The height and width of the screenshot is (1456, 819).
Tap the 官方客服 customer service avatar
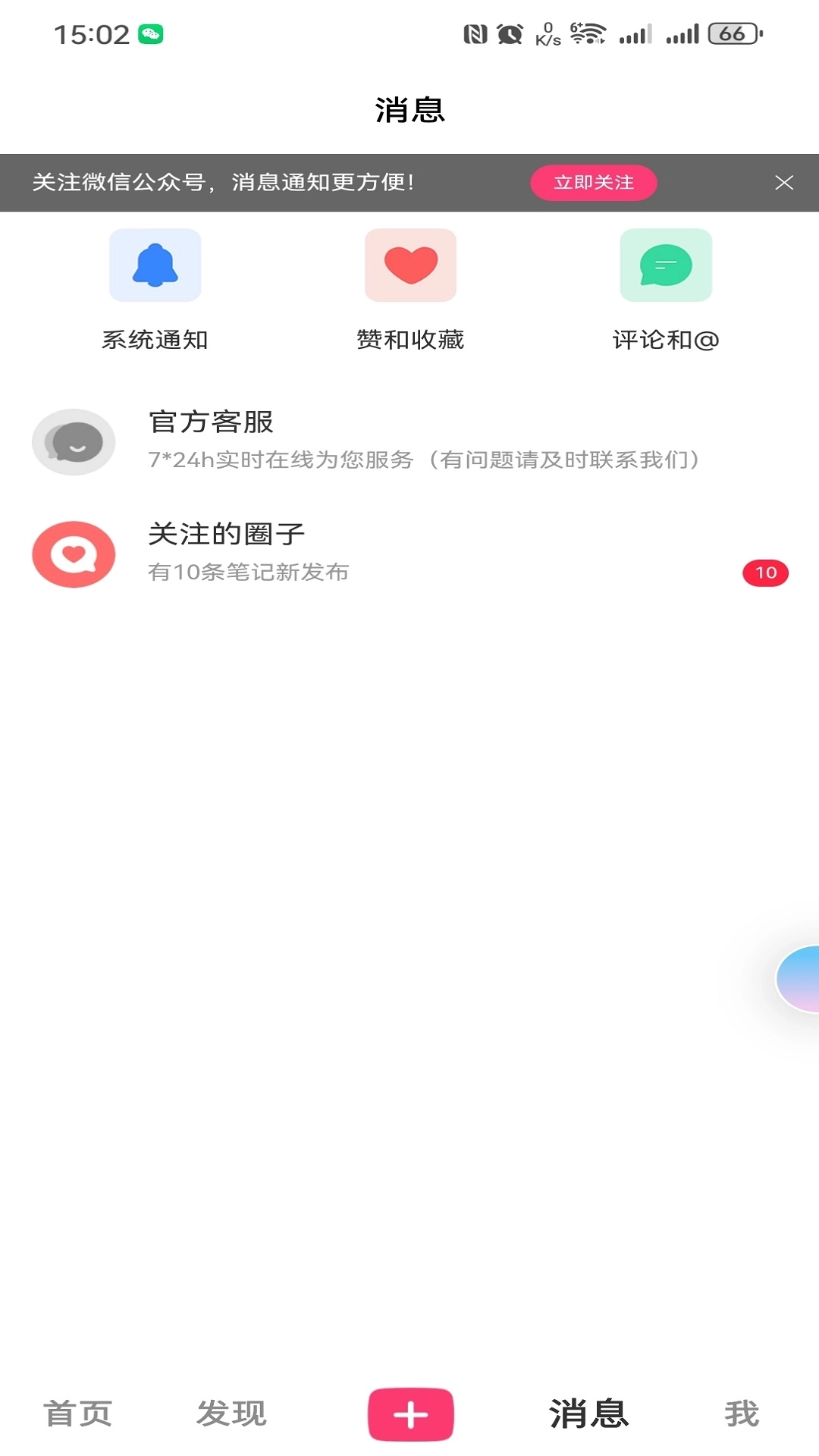click(73, 442)
